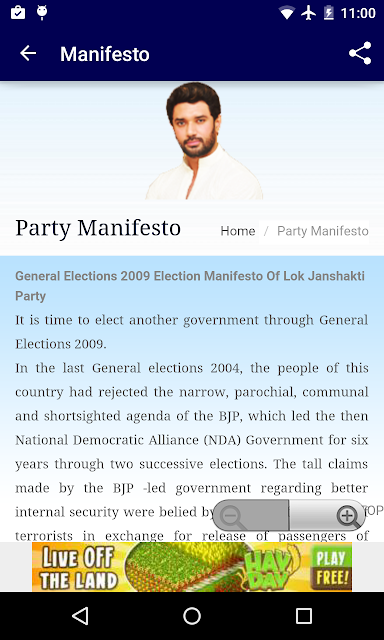
Task: Open recent apps from the navigation bar
Action: pos(304,616)
